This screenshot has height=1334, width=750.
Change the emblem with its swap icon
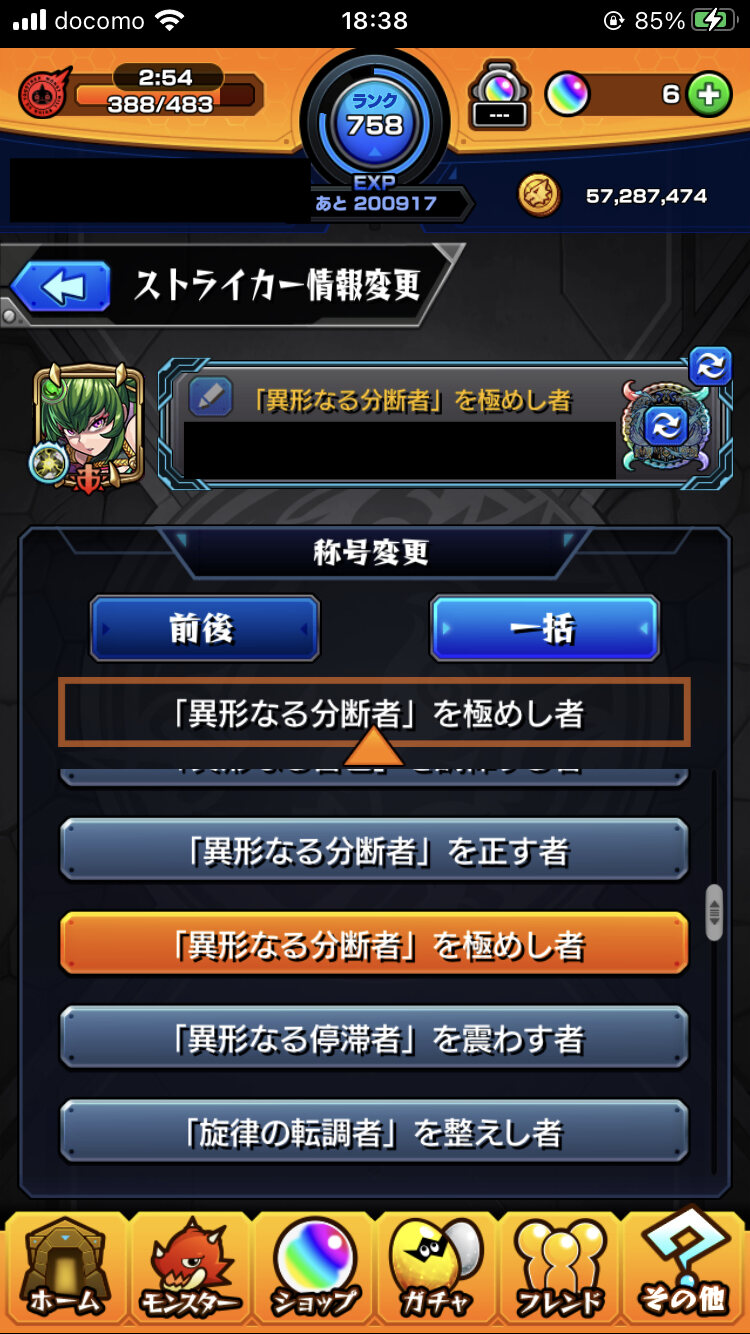pos(664,426)
